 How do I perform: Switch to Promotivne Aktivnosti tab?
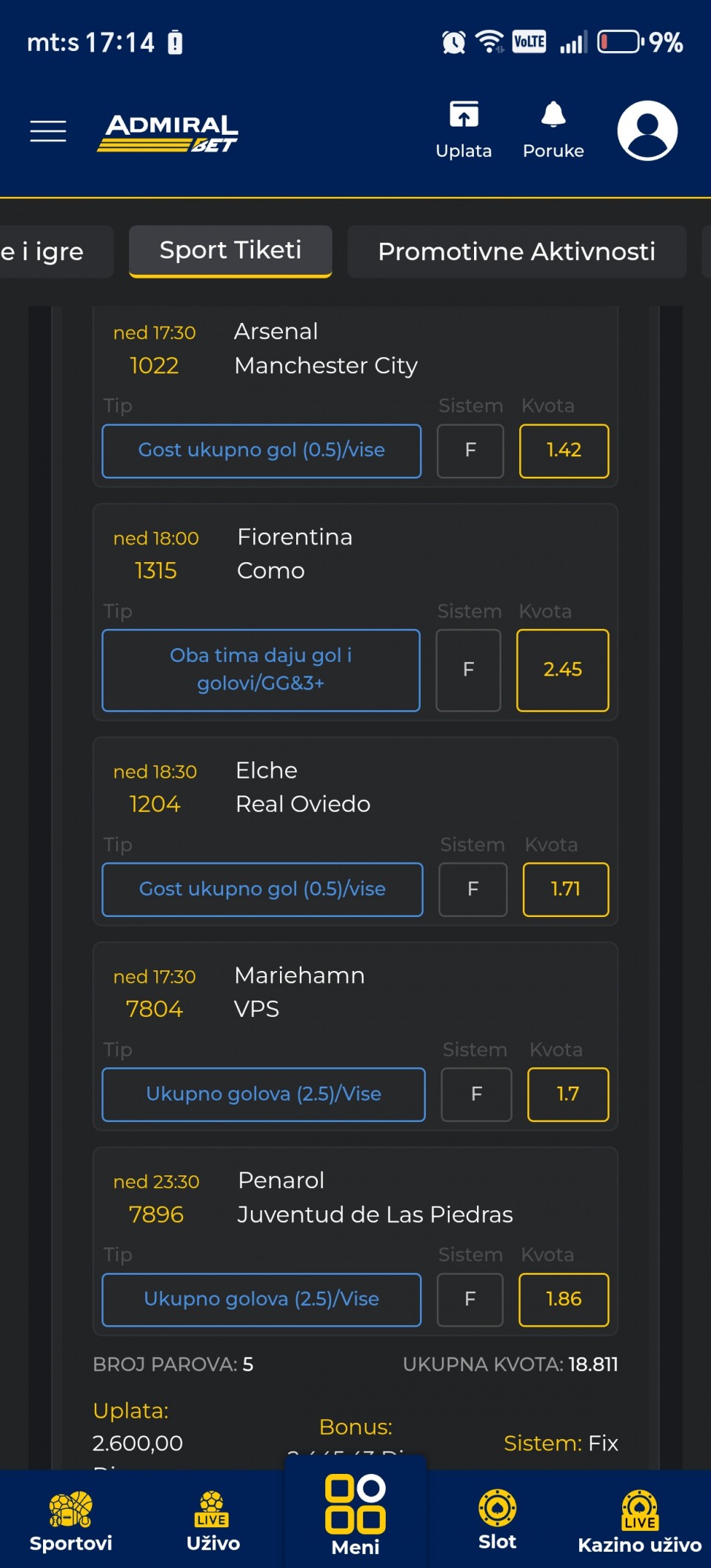516,252
